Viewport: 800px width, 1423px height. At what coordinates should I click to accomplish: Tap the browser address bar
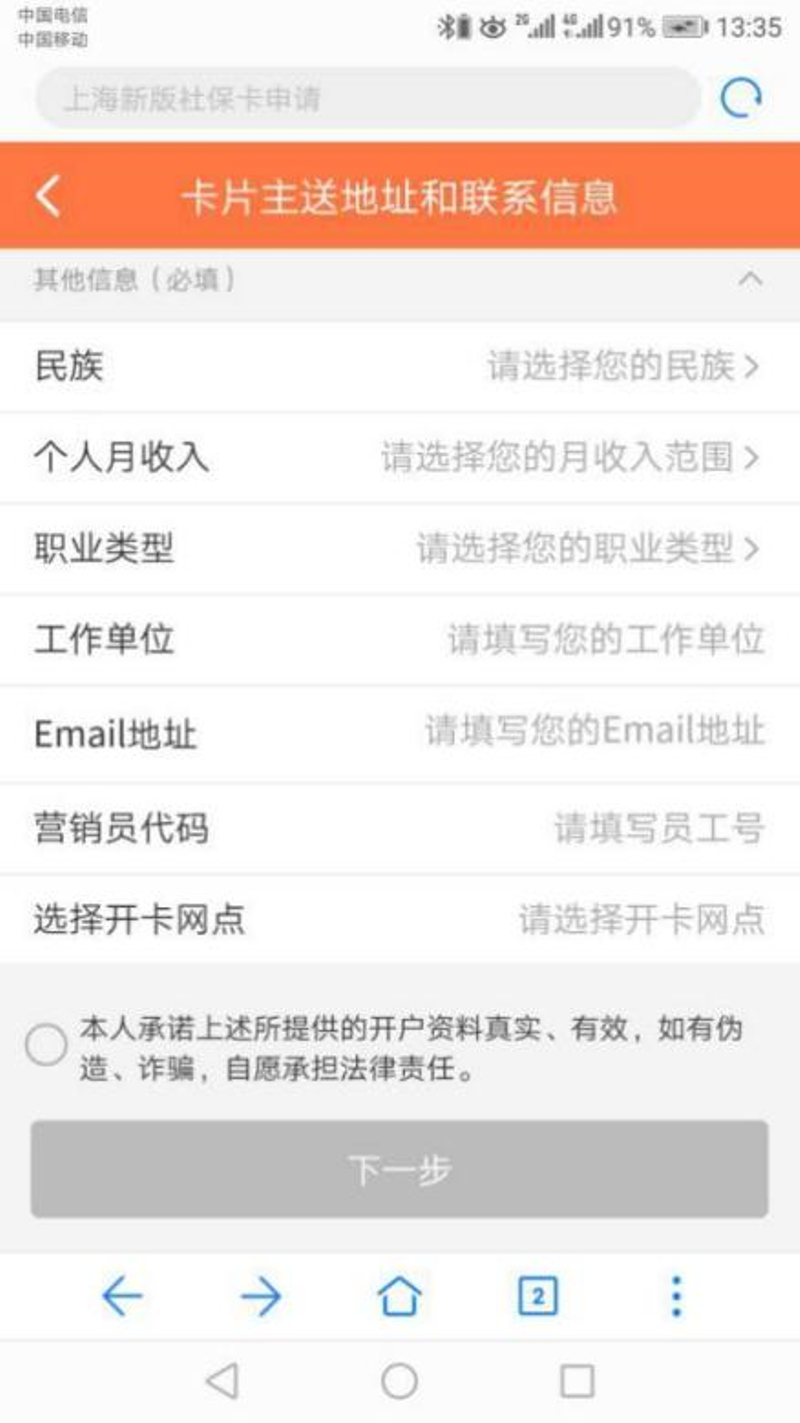click(x=368, y=98)
